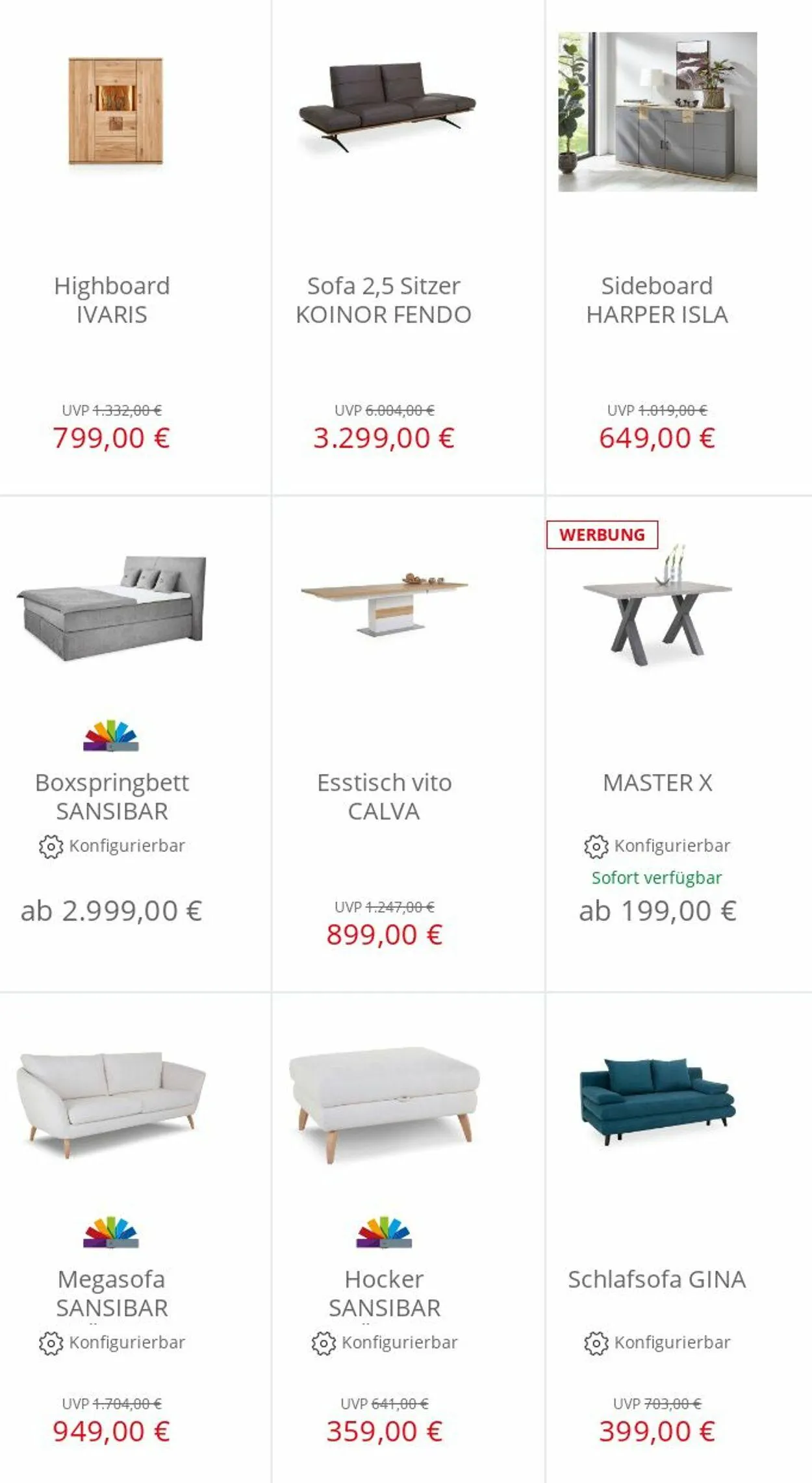Select the Sideboard HARPER ISLA item

657,300
